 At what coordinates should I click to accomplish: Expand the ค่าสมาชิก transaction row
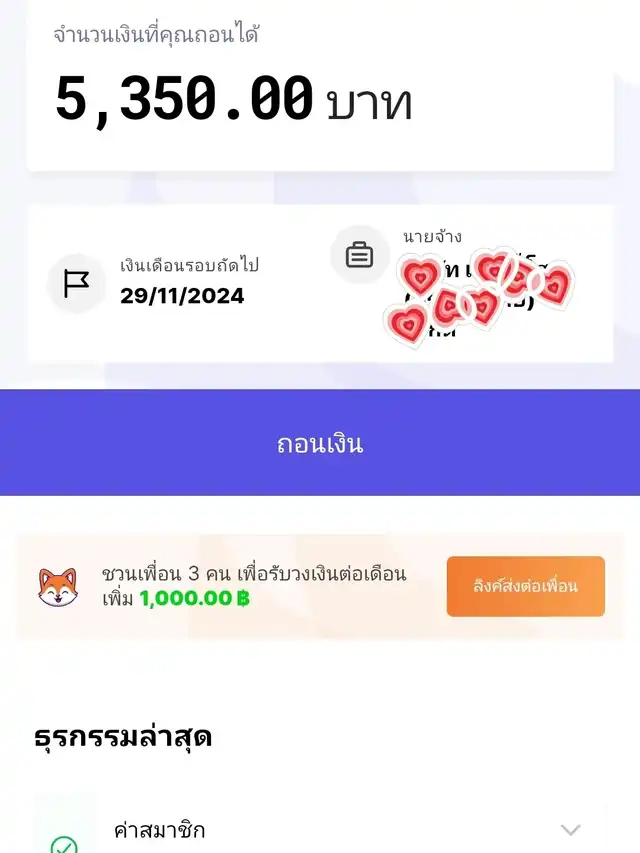(570, 830)
